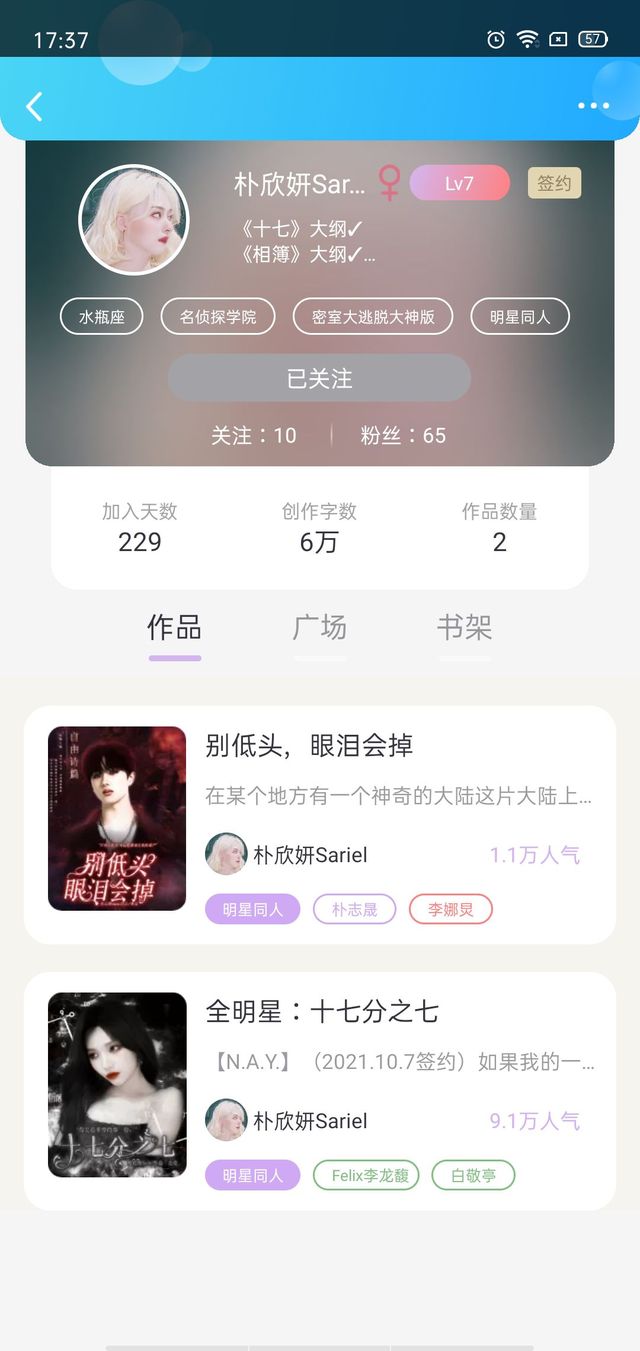Go back with the arrow icon
640x1351 pixels.
pyautogui.click(x=34, y=106)
